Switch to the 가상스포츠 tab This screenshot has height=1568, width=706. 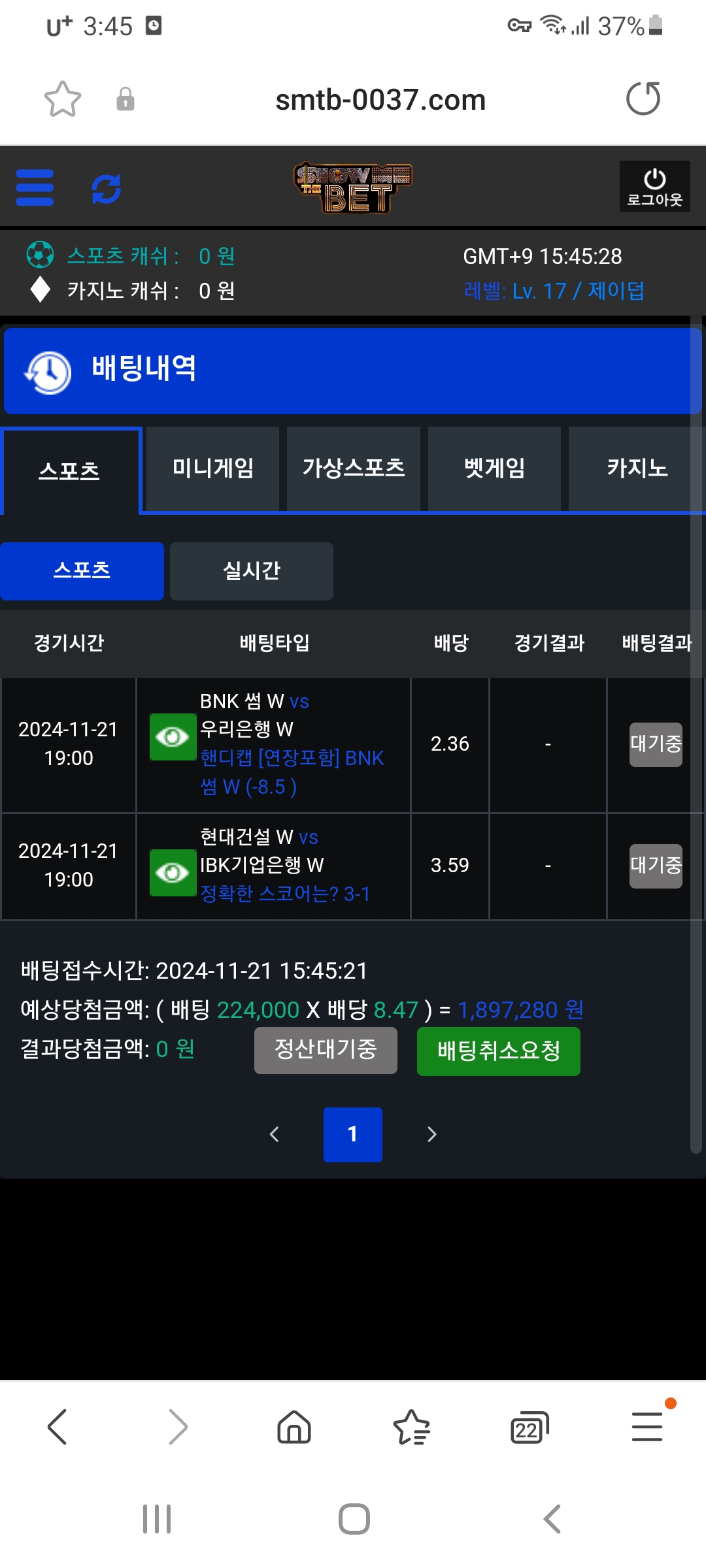click(353, 468)
